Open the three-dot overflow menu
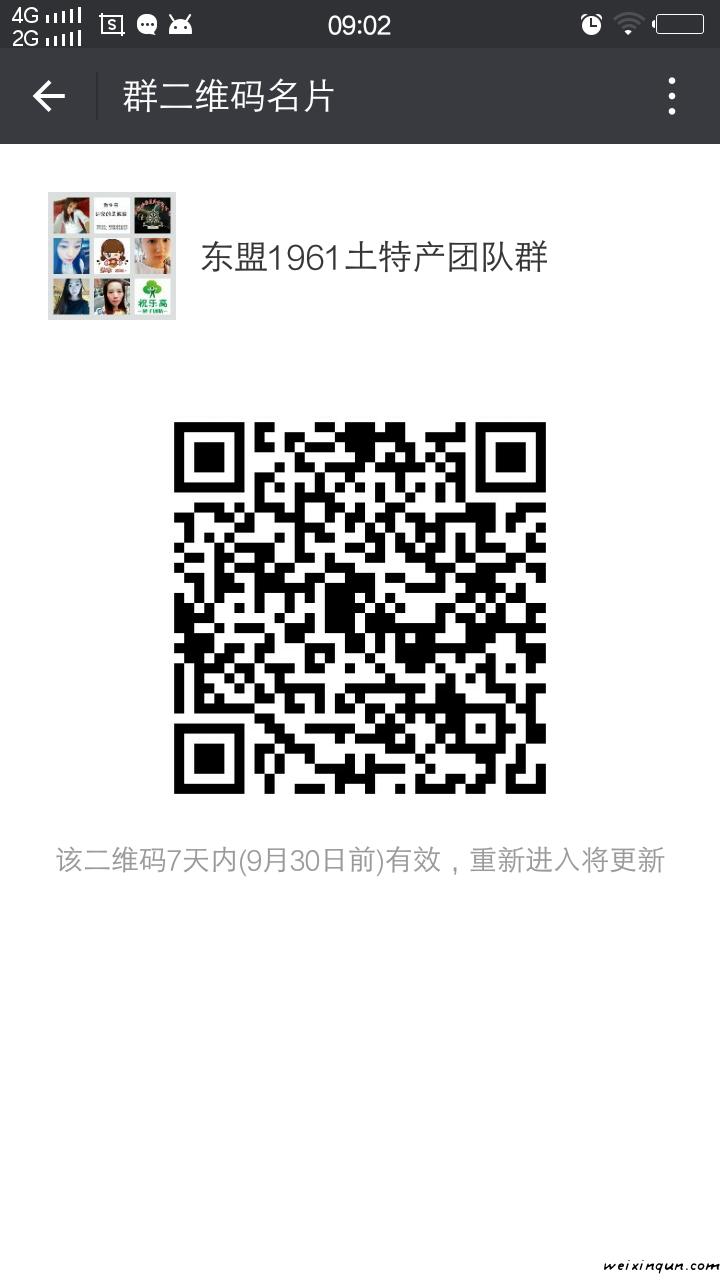Screen dimensions: 720x1280 tap(672, 96)
